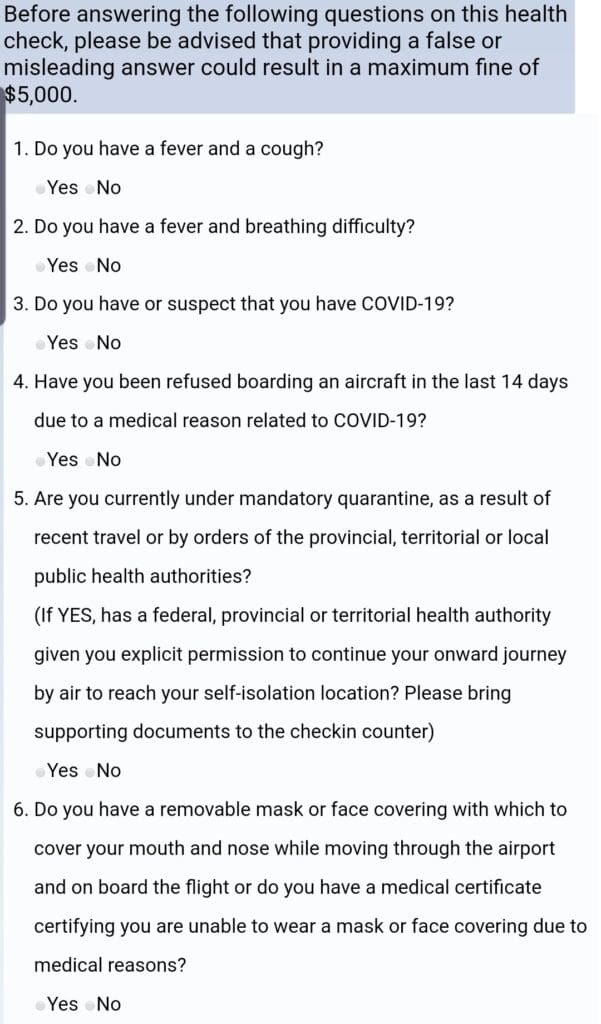Answer Yes to suspecting COVID-19

[x=40, y=344]
